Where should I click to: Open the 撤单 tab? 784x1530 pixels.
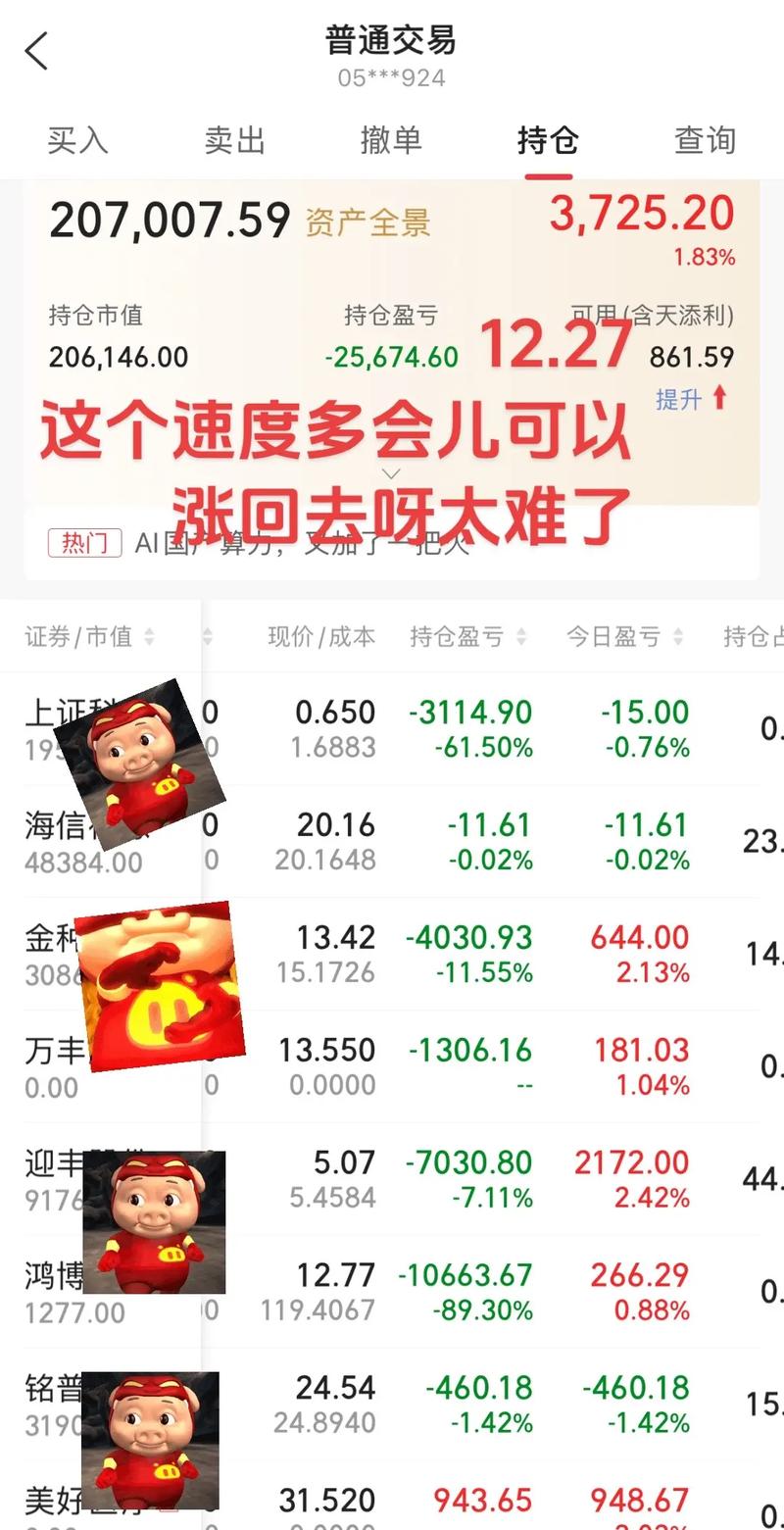pyautogui.click(x=392, y=140)
